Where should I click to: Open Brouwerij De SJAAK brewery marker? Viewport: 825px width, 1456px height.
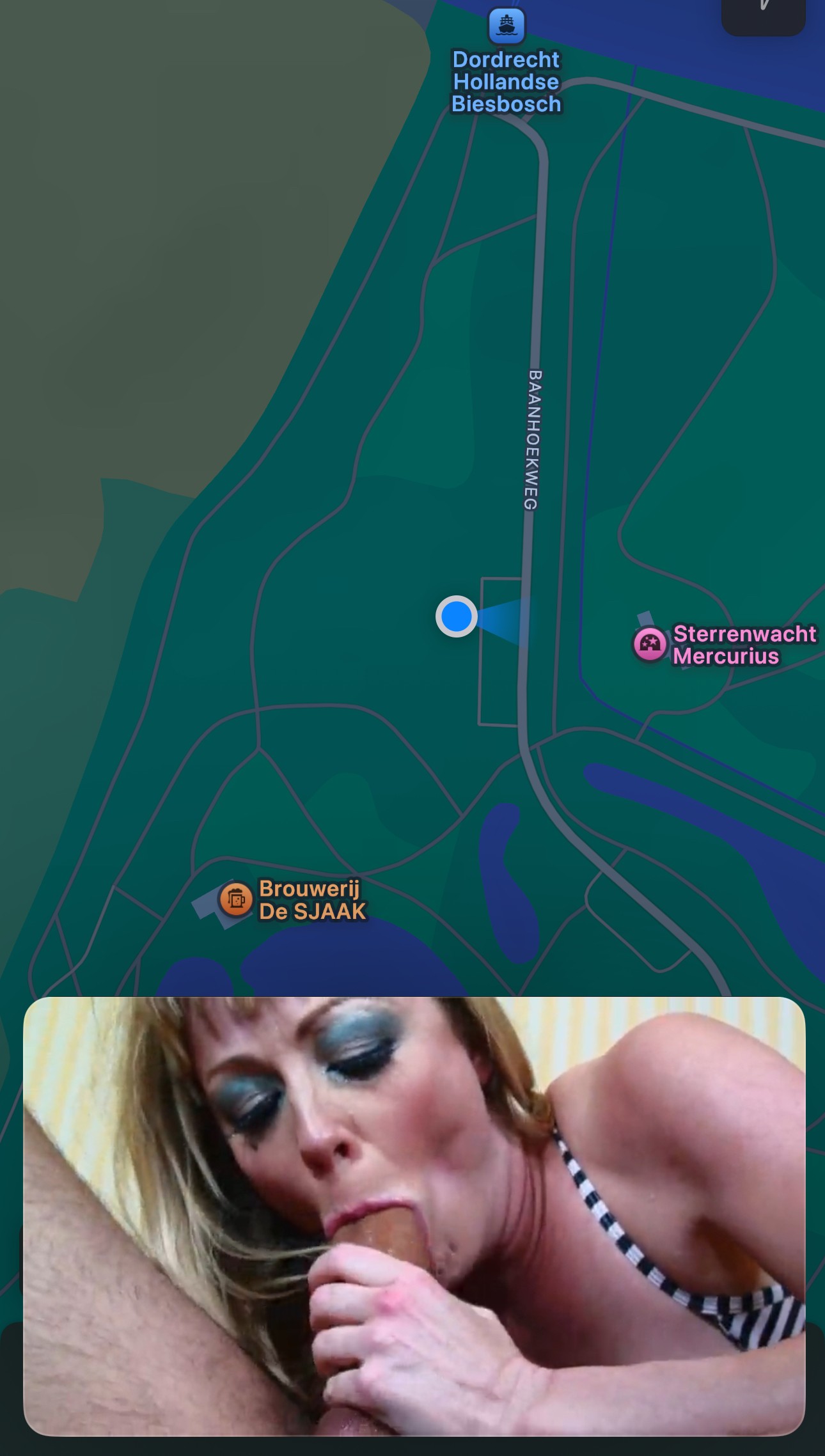[x=235, y=899]
